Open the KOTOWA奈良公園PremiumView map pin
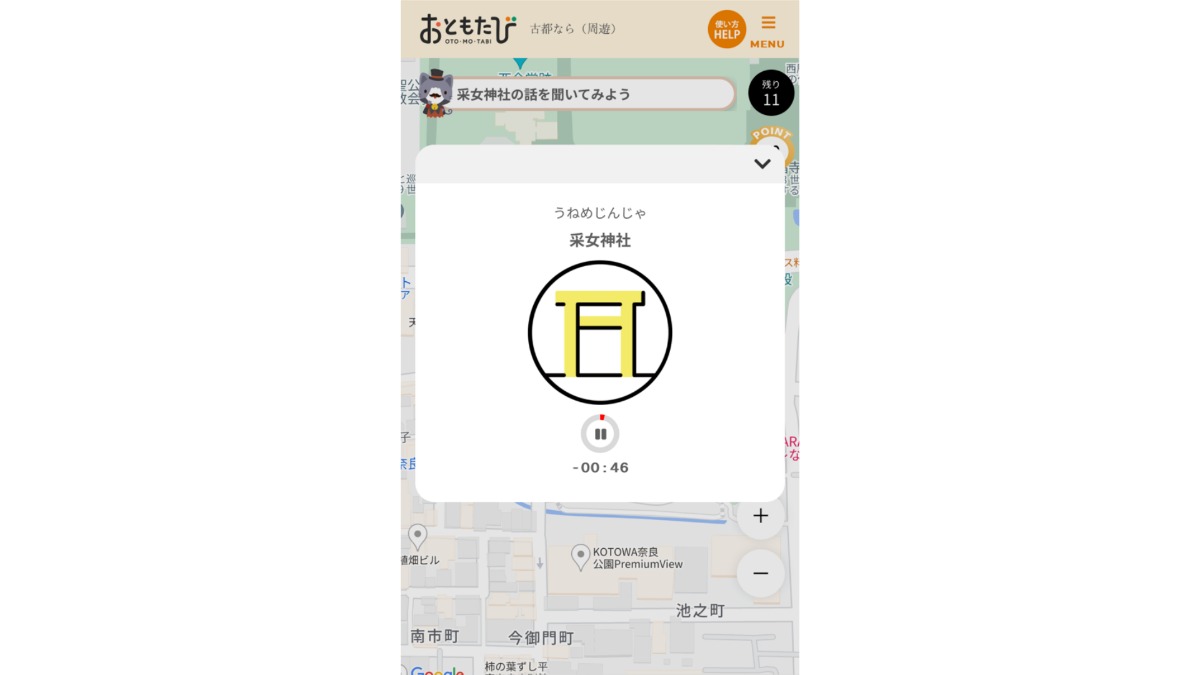The height and width of the screenshot is (675, 1200). pos(580,556)
